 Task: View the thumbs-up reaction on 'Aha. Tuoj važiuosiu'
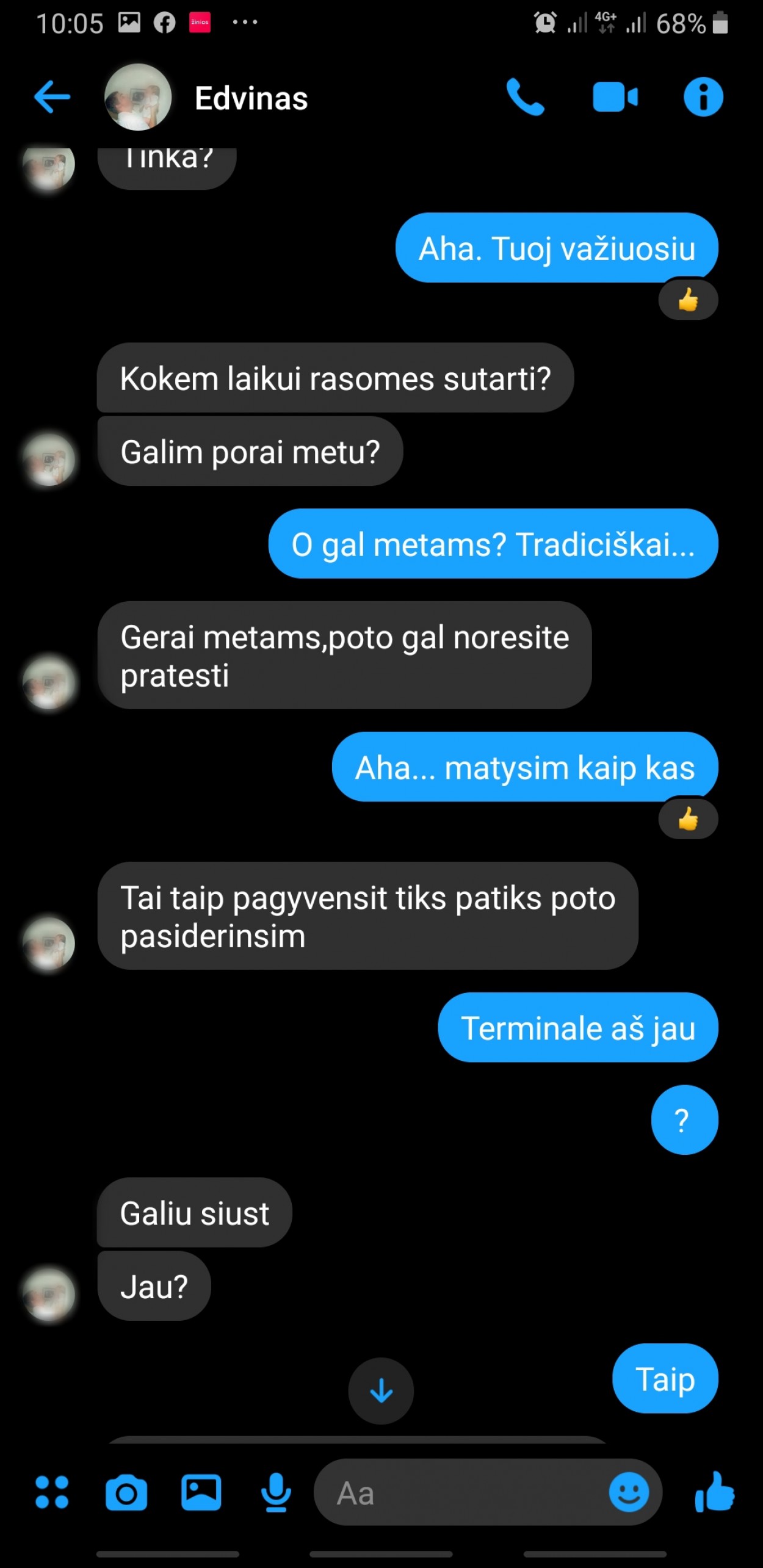point(688,300)
